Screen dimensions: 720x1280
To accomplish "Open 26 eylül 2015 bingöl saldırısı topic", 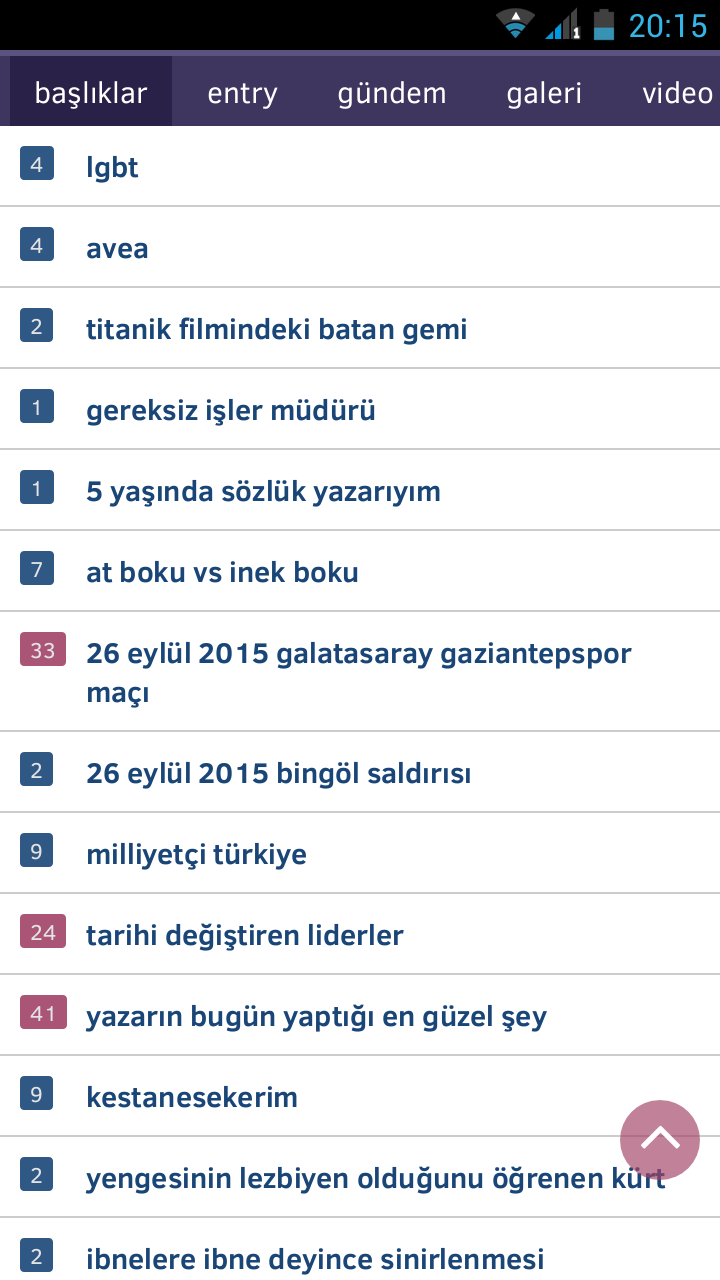I will click(x=360, y=772).
